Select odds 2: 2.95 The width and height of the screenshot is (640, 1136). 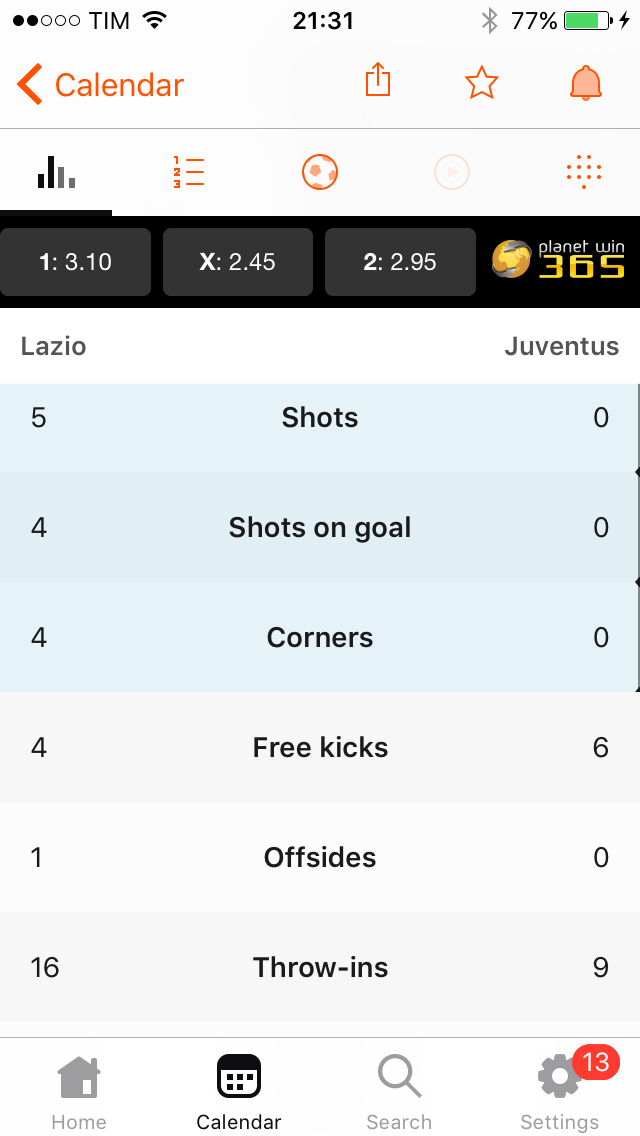(x=400, y=262)
